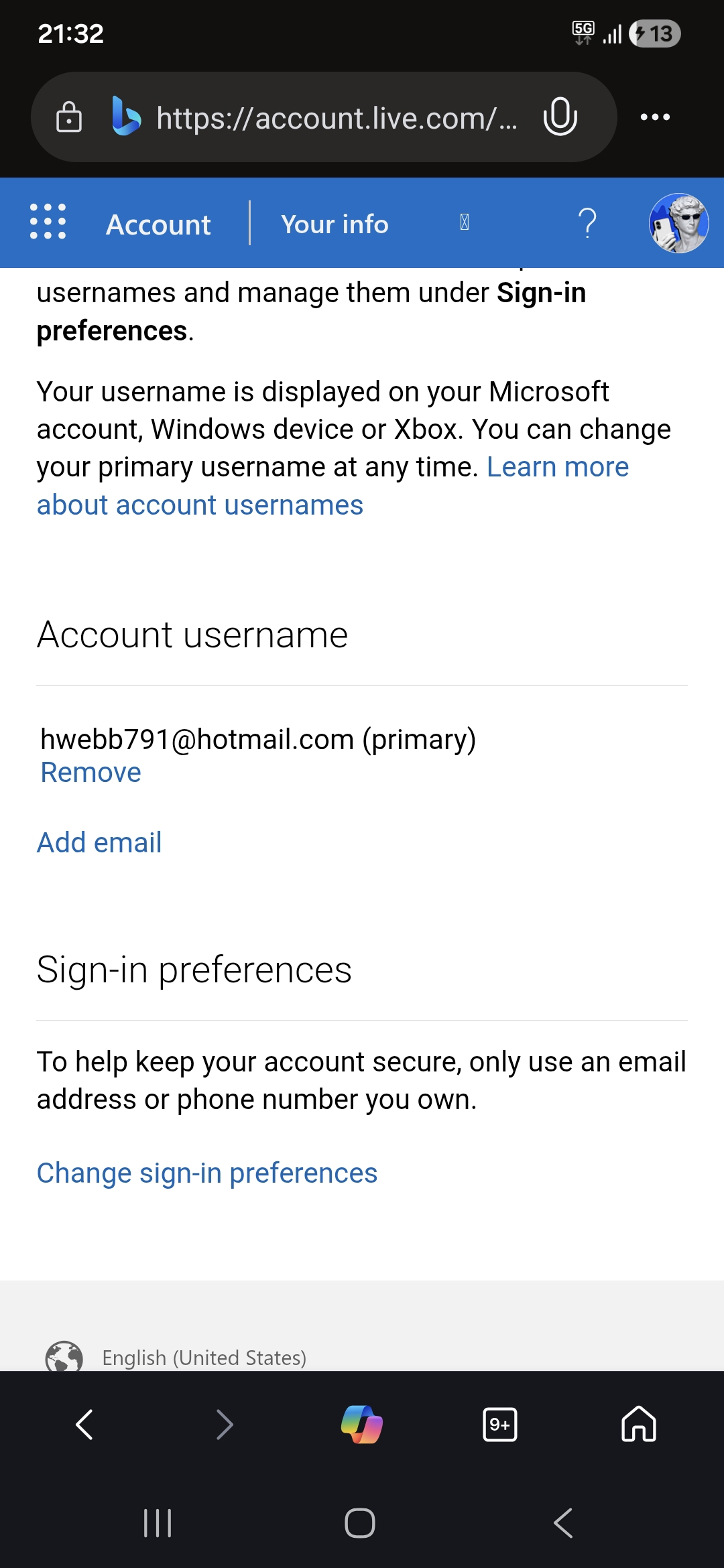Go to the browser home page
This screenshot has height=1568, width=724.
tap(638, 1424)
